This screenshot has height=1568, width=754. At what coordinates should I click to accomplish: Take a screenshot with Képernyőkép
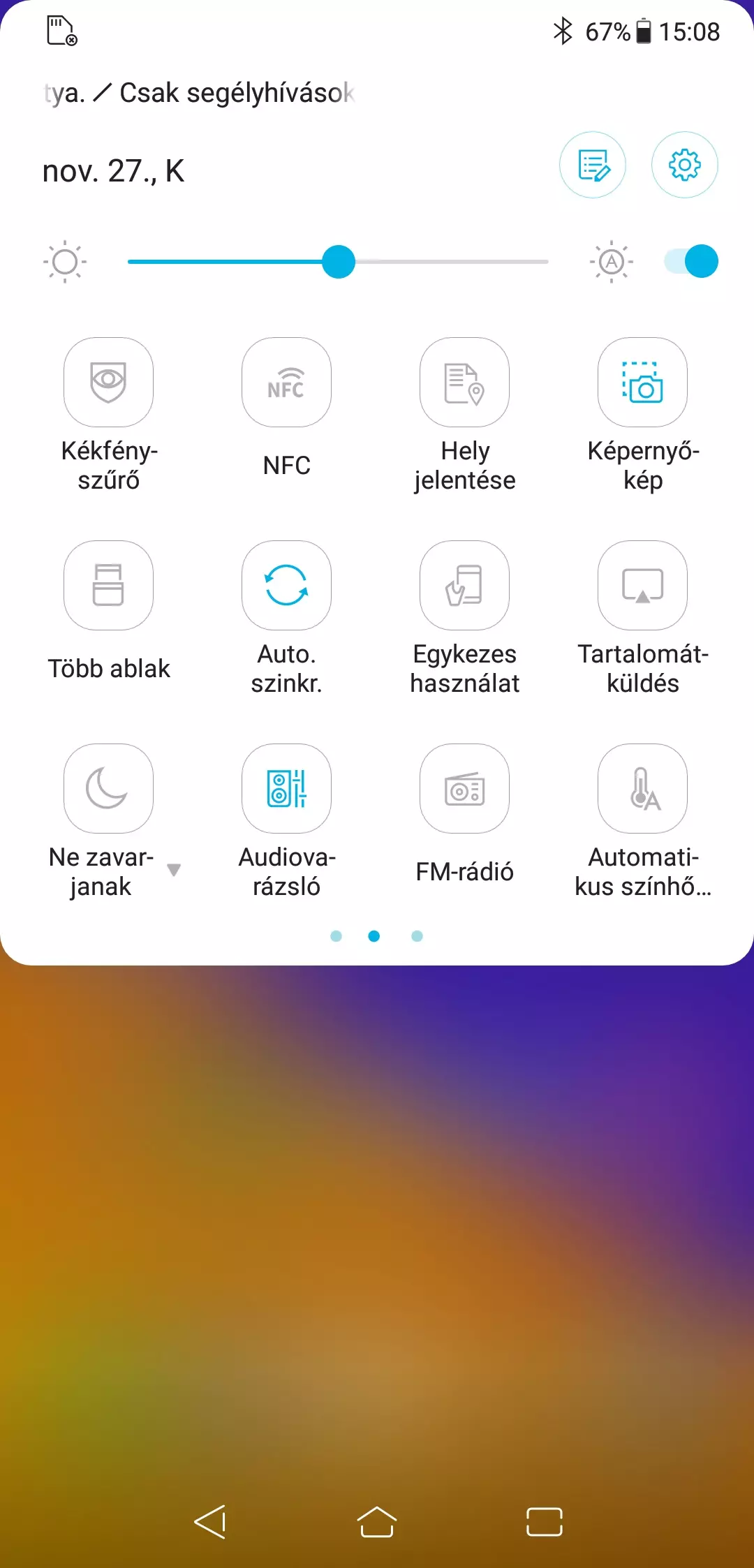[x=642, y=383]
